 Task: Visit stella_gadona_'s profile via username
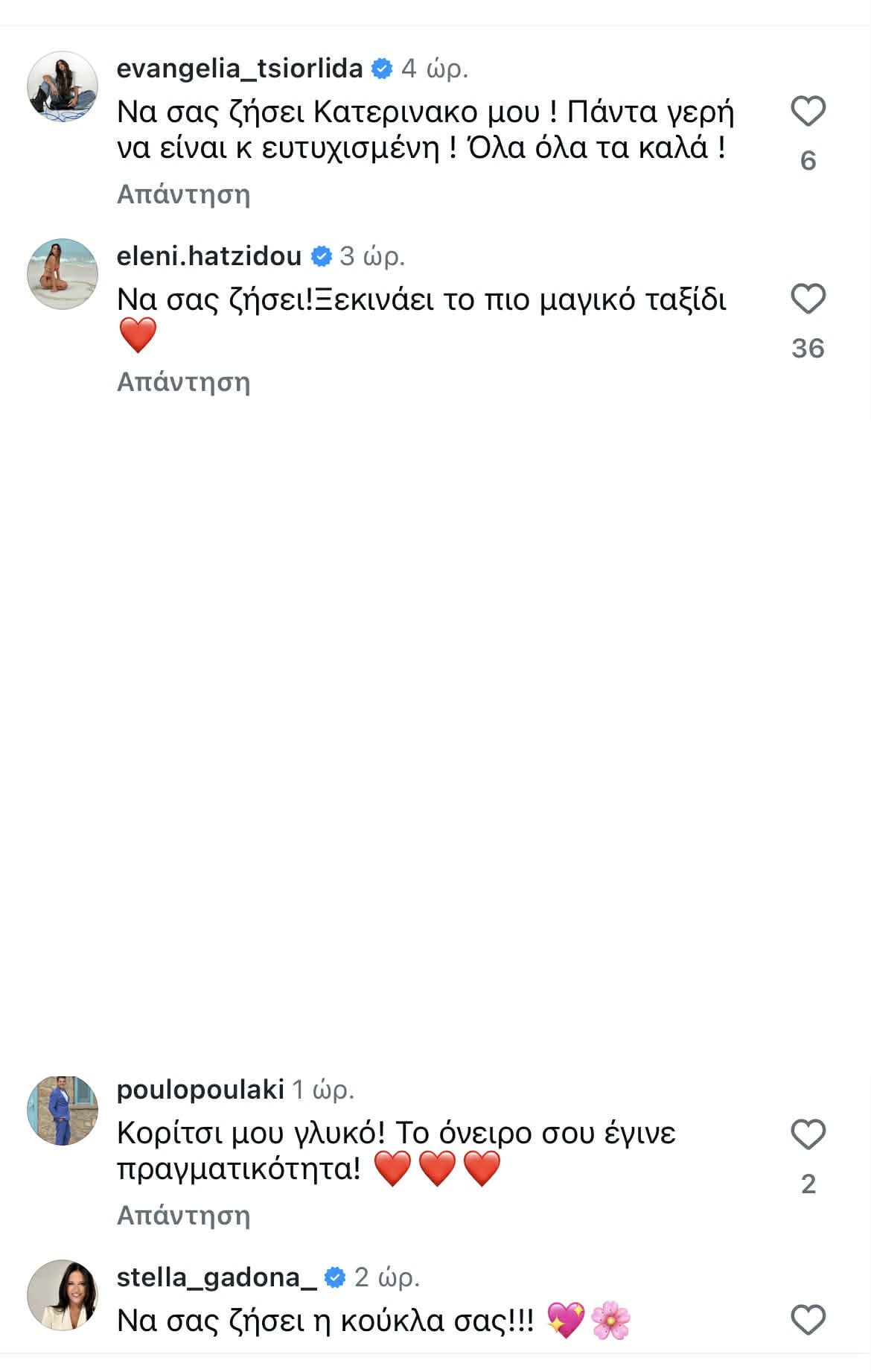[217, 1277]
